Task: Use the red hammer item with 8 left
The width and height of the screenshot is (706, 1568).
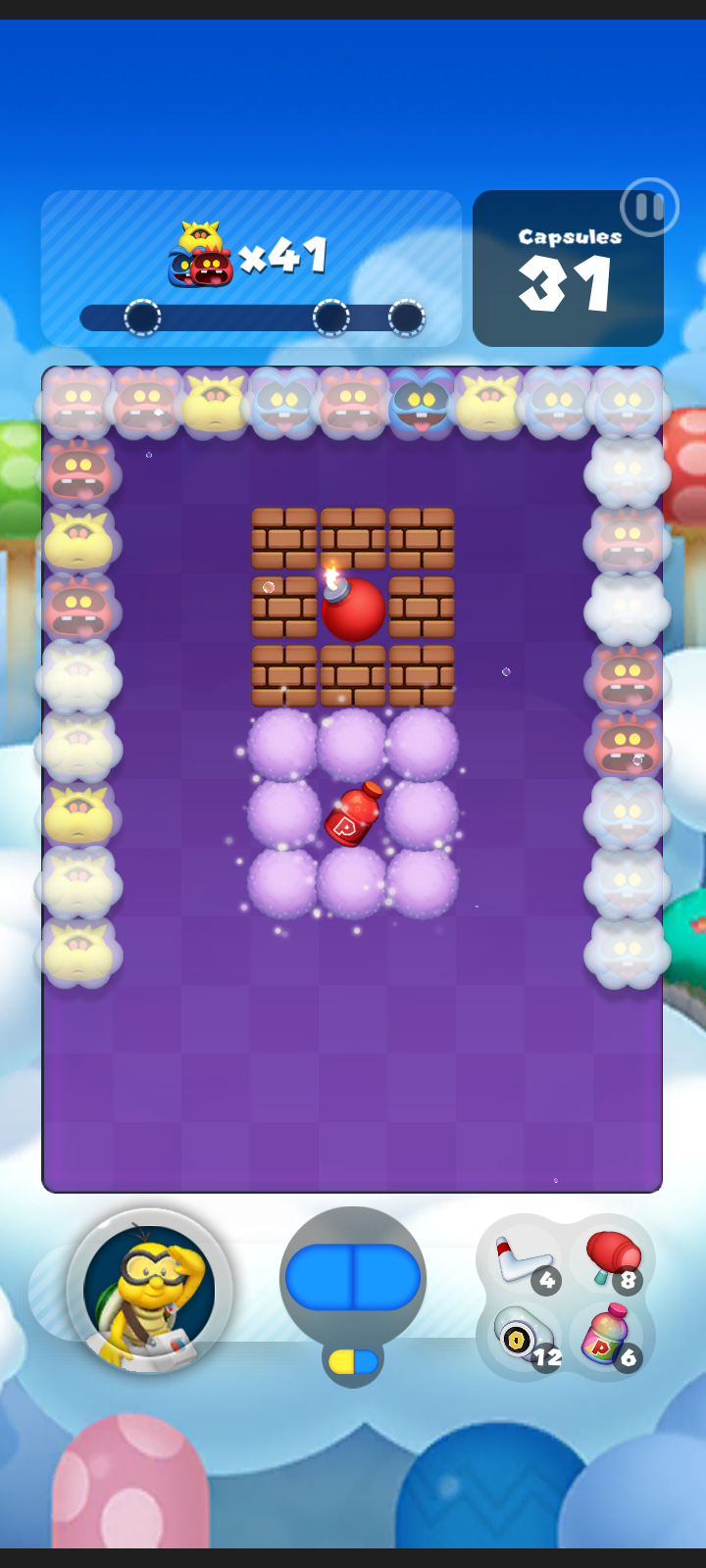Action: (613, 1262)
